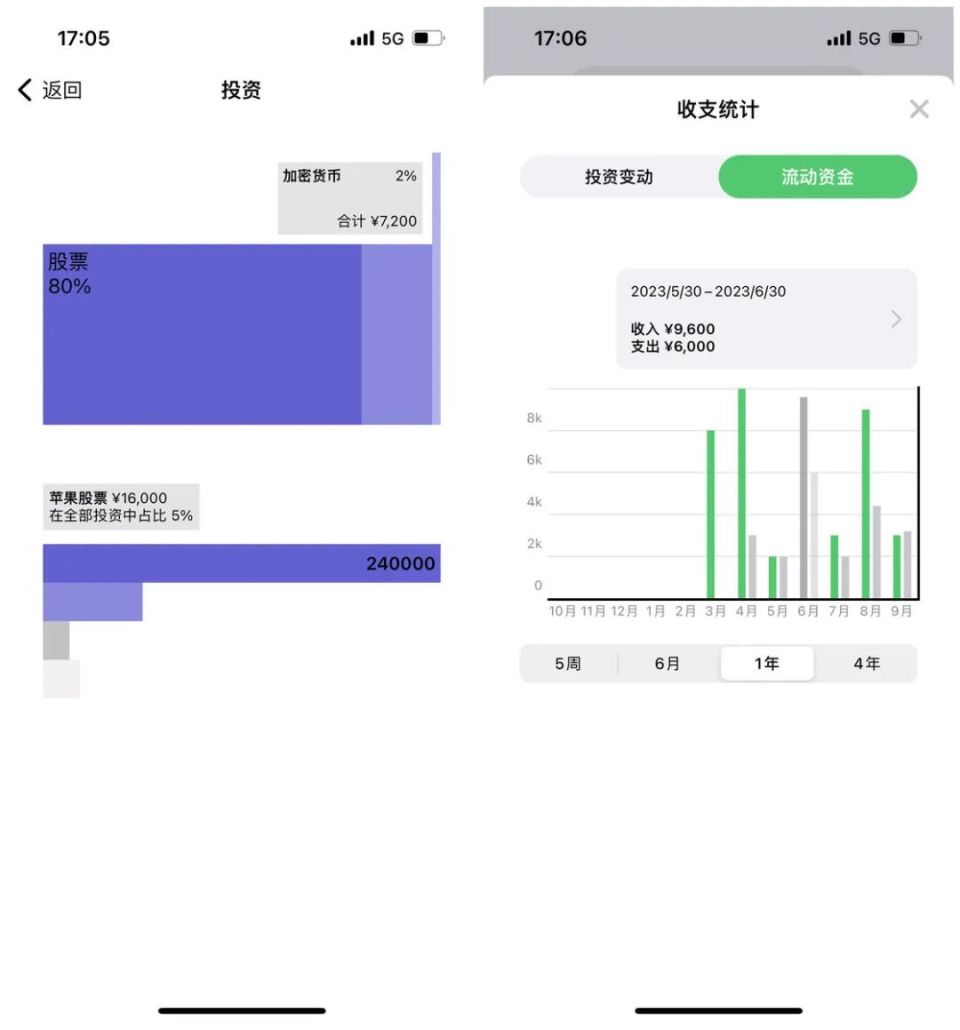
Task: Open the 加密货币 2% segment details
Action: pyautogui.click(x=348, y=196)
